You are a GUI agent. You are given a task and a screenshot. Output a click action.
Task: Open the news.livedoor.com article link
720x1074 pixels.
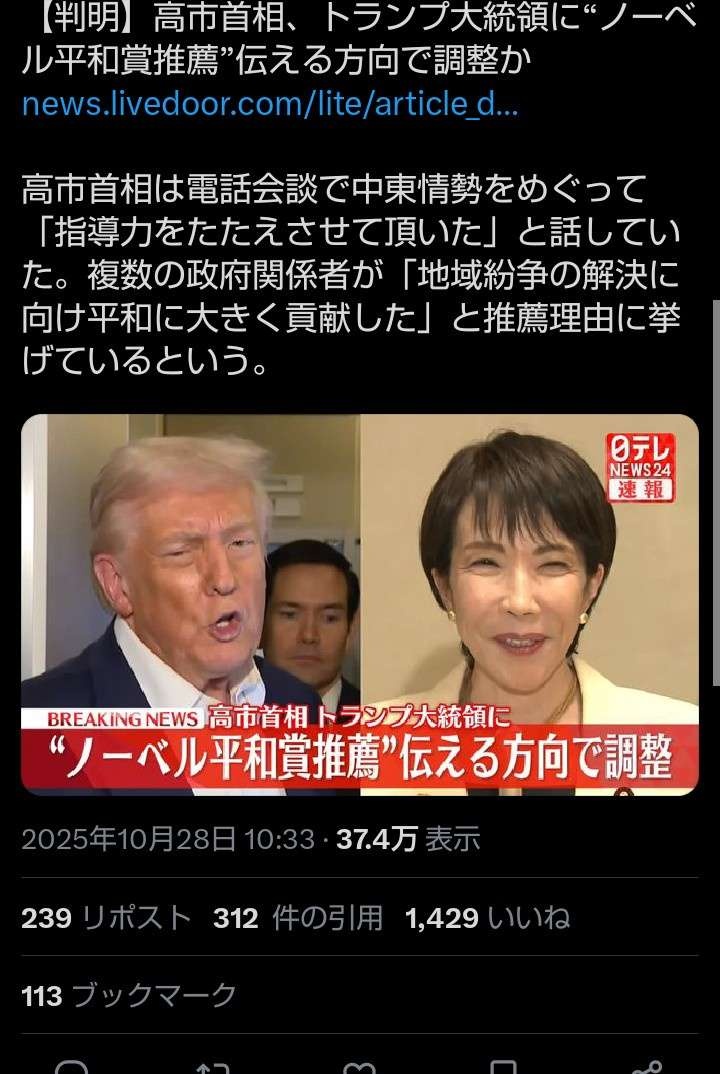pyautogui.click(x=270, y=104)
